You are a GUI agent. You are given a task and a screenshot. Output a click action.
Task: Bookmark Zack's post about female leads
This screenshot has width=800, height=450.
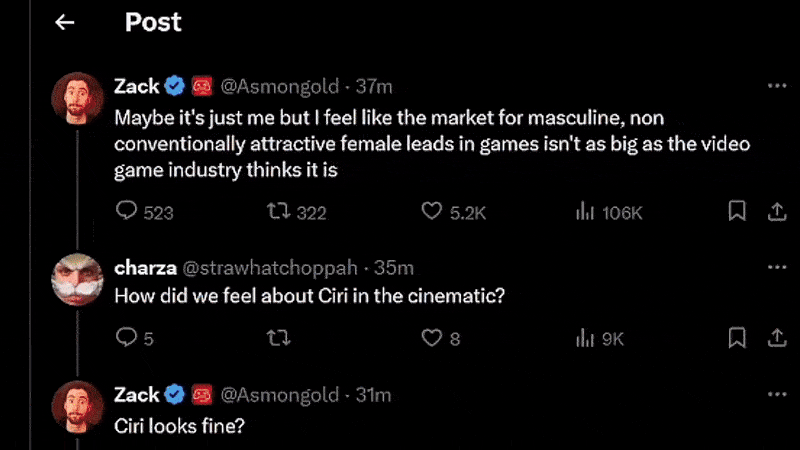737,211
